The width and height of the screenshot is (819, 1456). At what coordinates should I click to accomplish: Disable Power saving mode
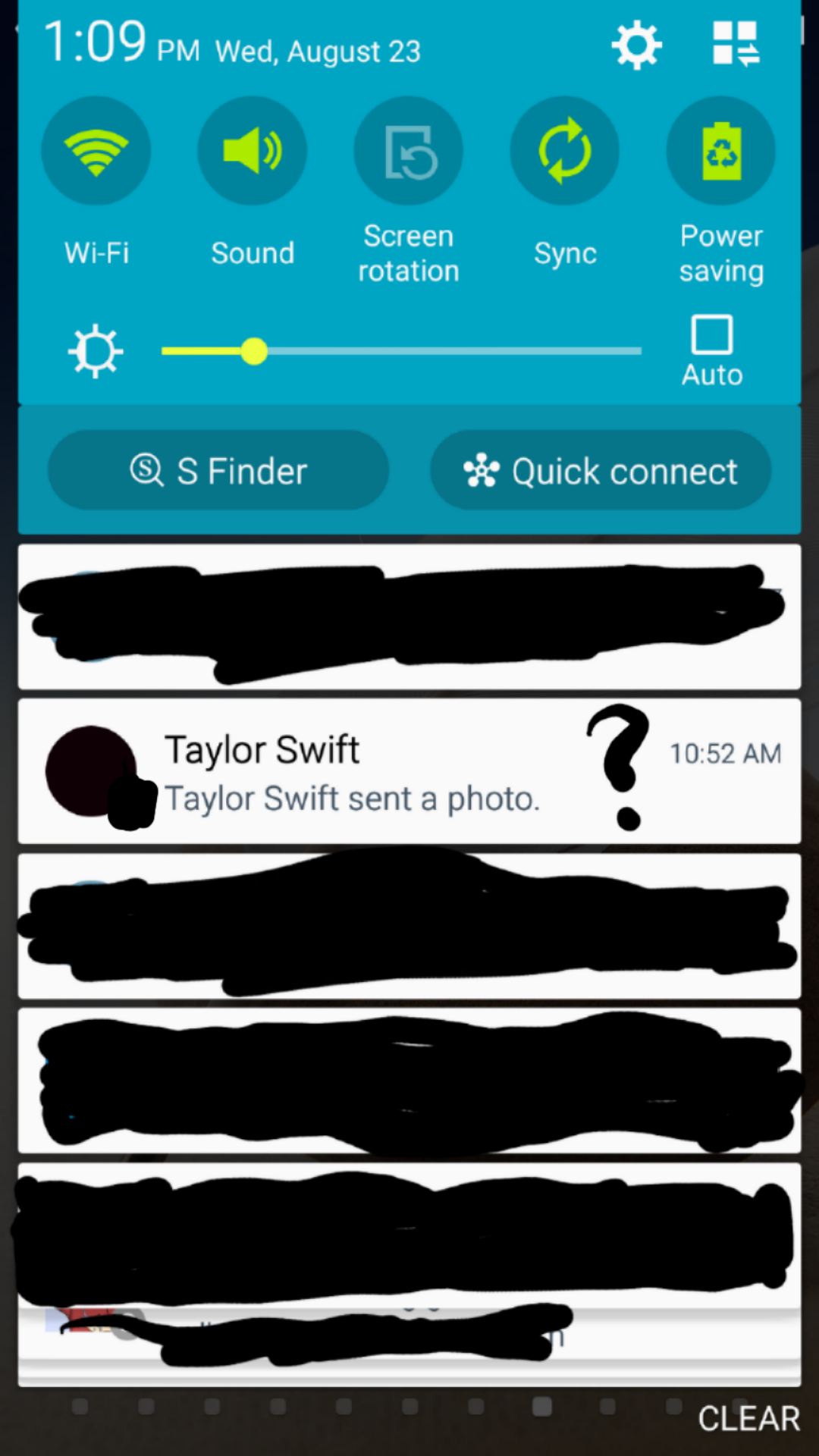[721, 152]
